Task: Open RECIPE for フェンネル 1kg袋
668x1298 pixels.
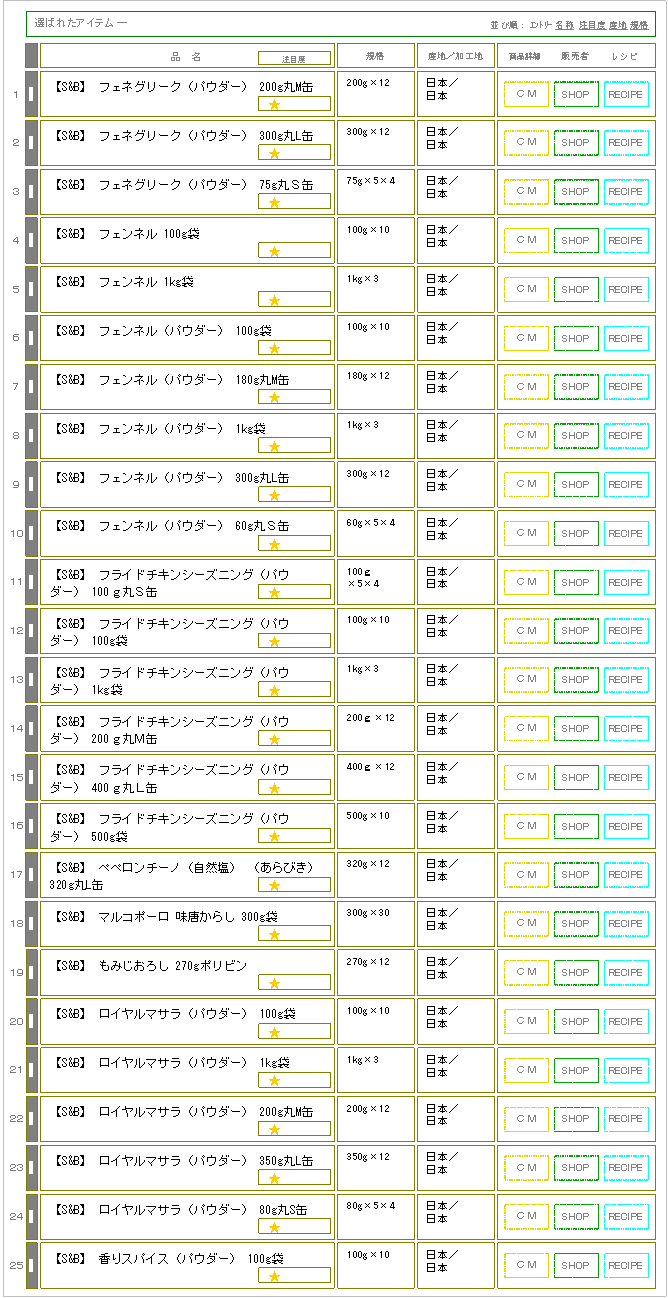Action: pyautogui.click(x=626, y=290)
